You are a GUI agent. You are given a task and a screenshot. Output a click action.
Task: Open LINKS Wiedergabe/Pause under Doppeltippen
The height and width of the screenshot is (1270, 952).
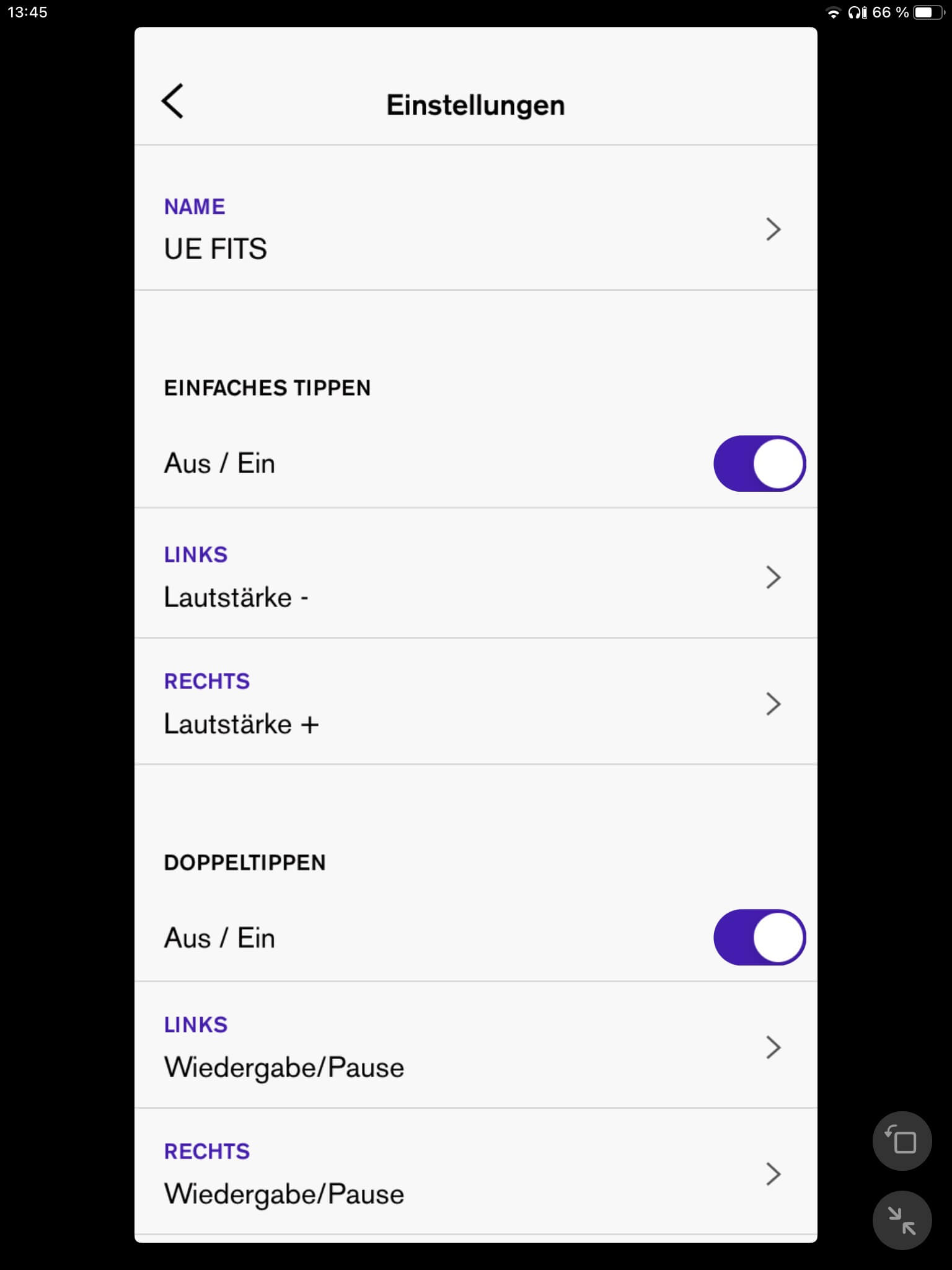coord(475,1047)
